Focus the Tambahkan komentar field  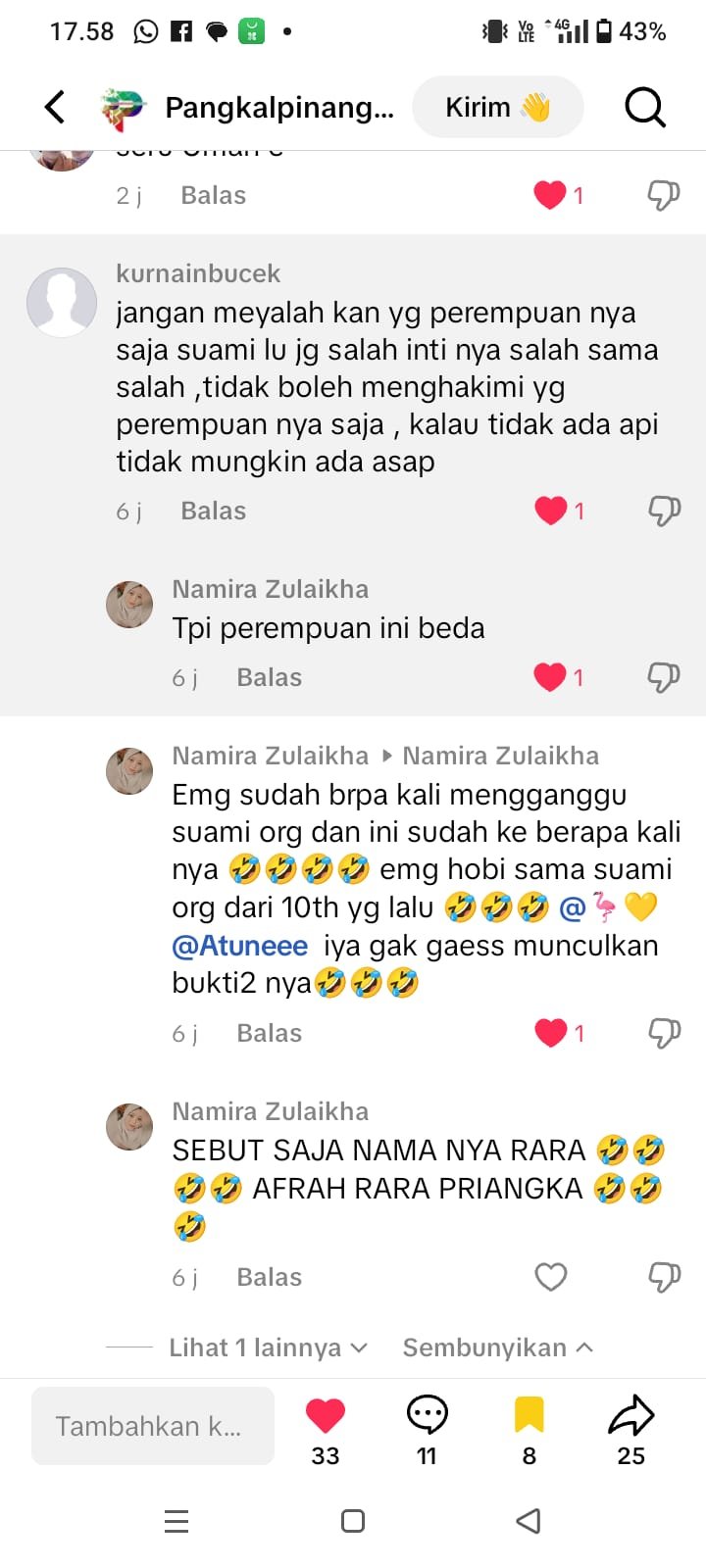[x=153, y=1426]
